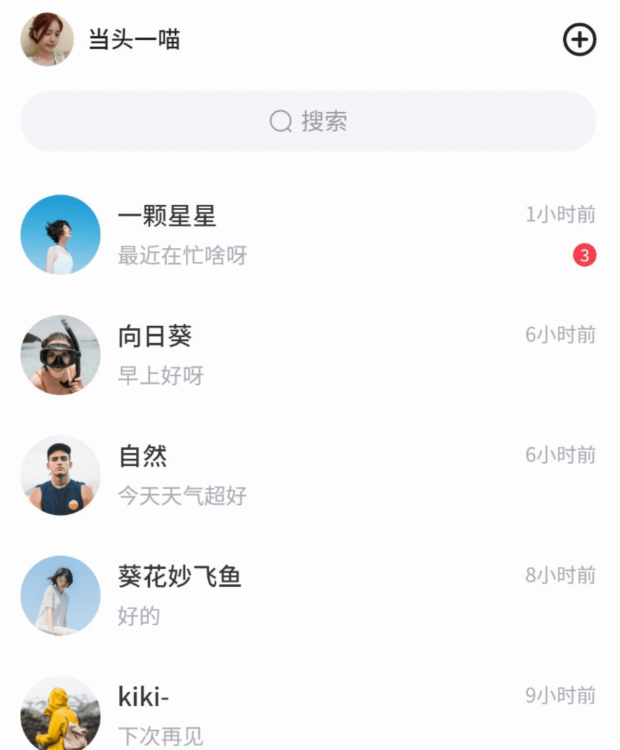The width and height of the screenshot is (620, 750).
Task: Open my profile avatar 当头一喵
Action: point(47,40)
